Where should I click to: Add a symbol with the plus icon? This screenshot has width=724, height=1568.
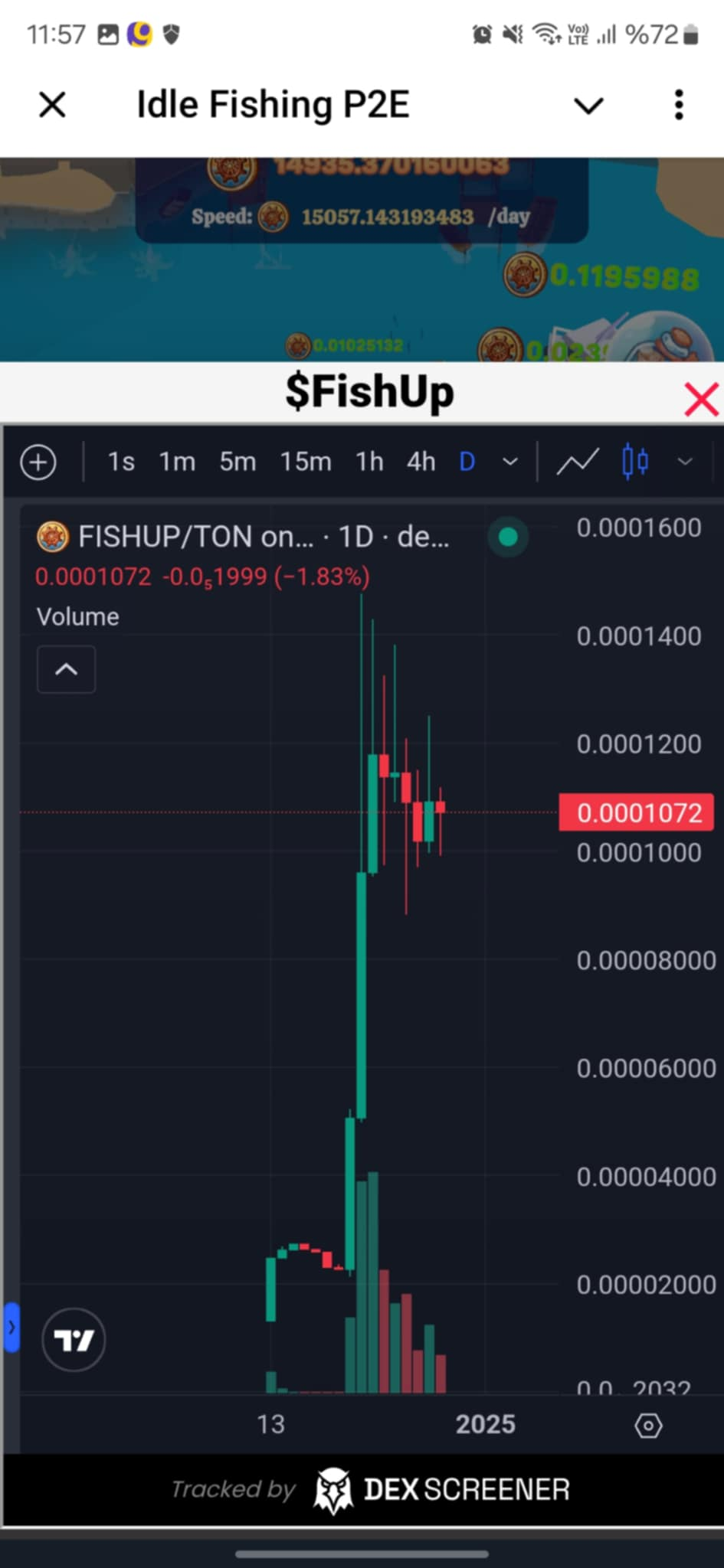pos(38,462)
